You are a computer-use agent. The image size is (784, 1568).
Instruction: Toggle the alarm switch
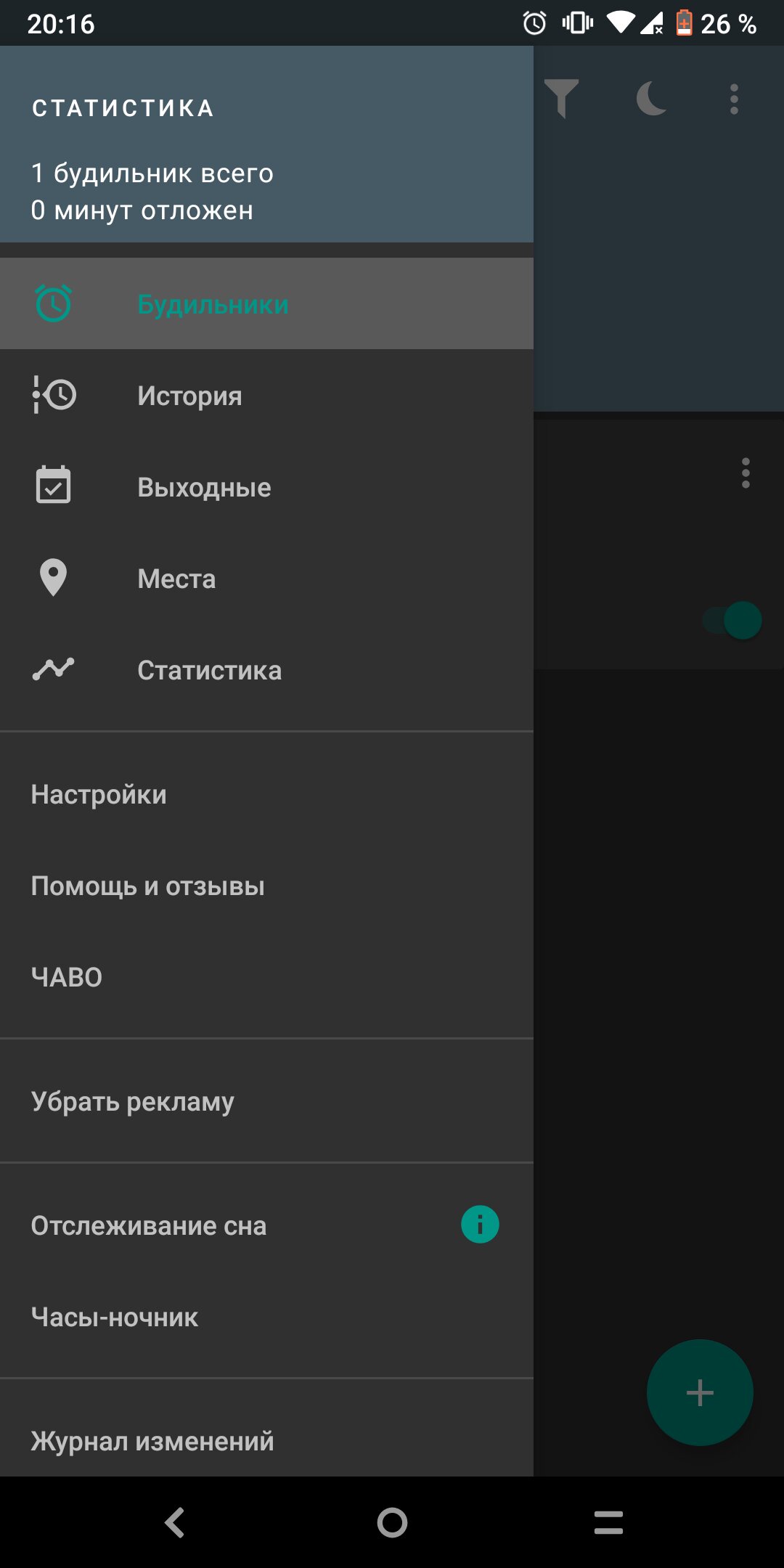[732, 621]
